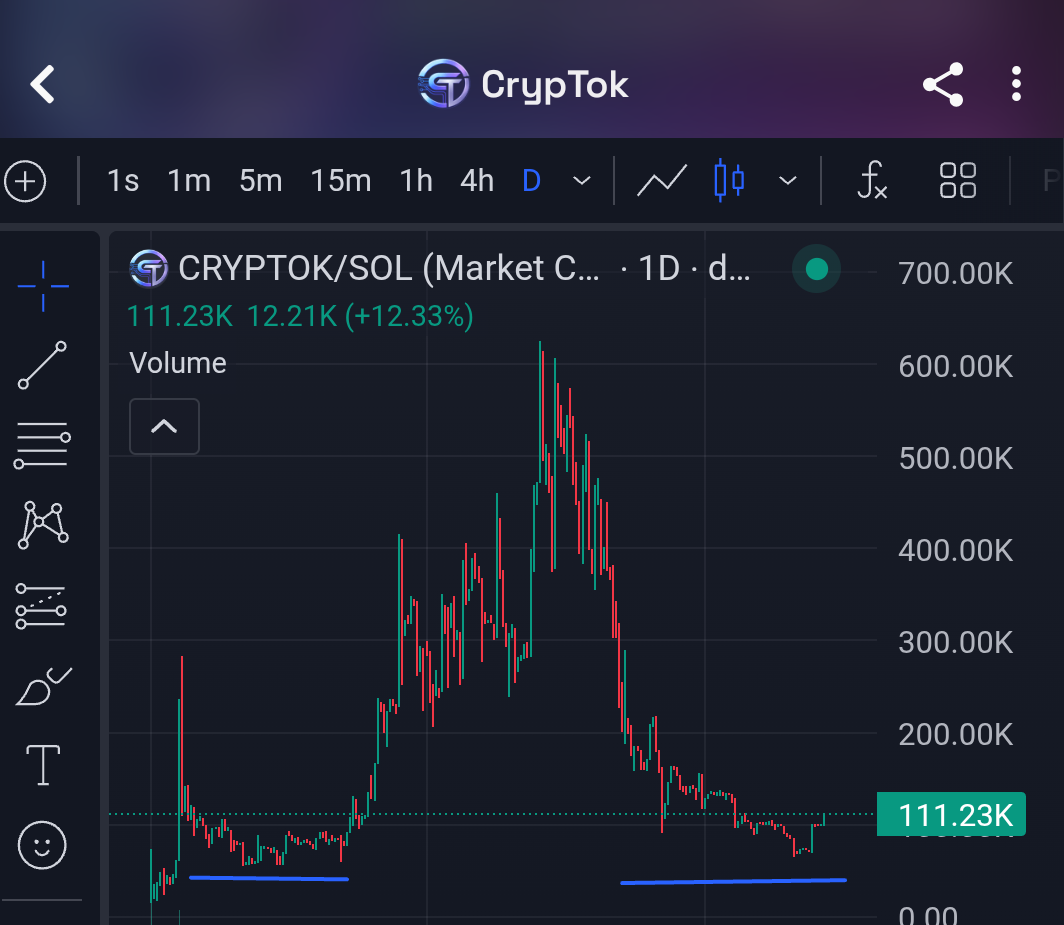Open the three-dot overflow menu

pos(1016,85)
